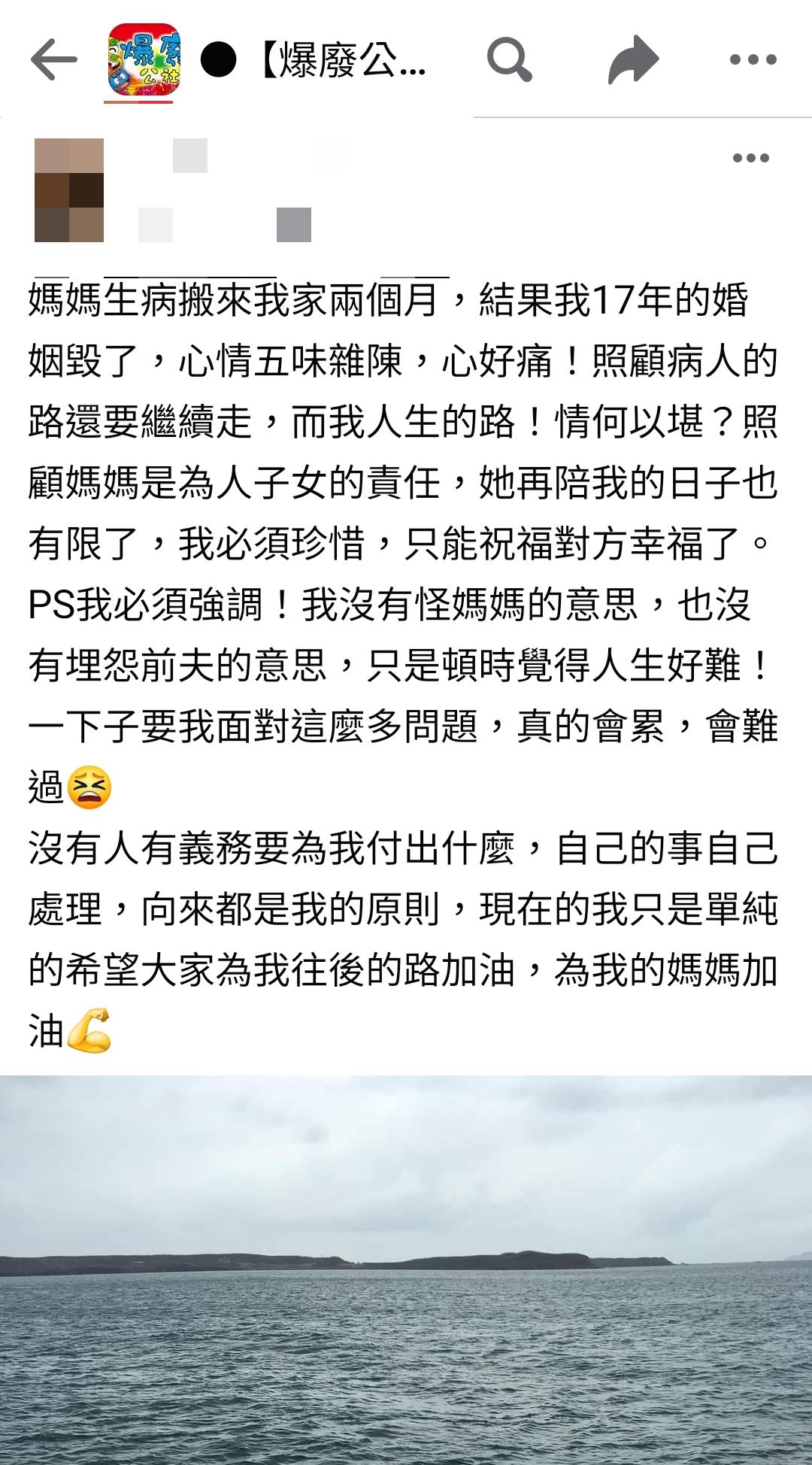This screenshot has height=1465, width=812.
Task: Open the 【爆廢公… group title
Action: (342, 60)
